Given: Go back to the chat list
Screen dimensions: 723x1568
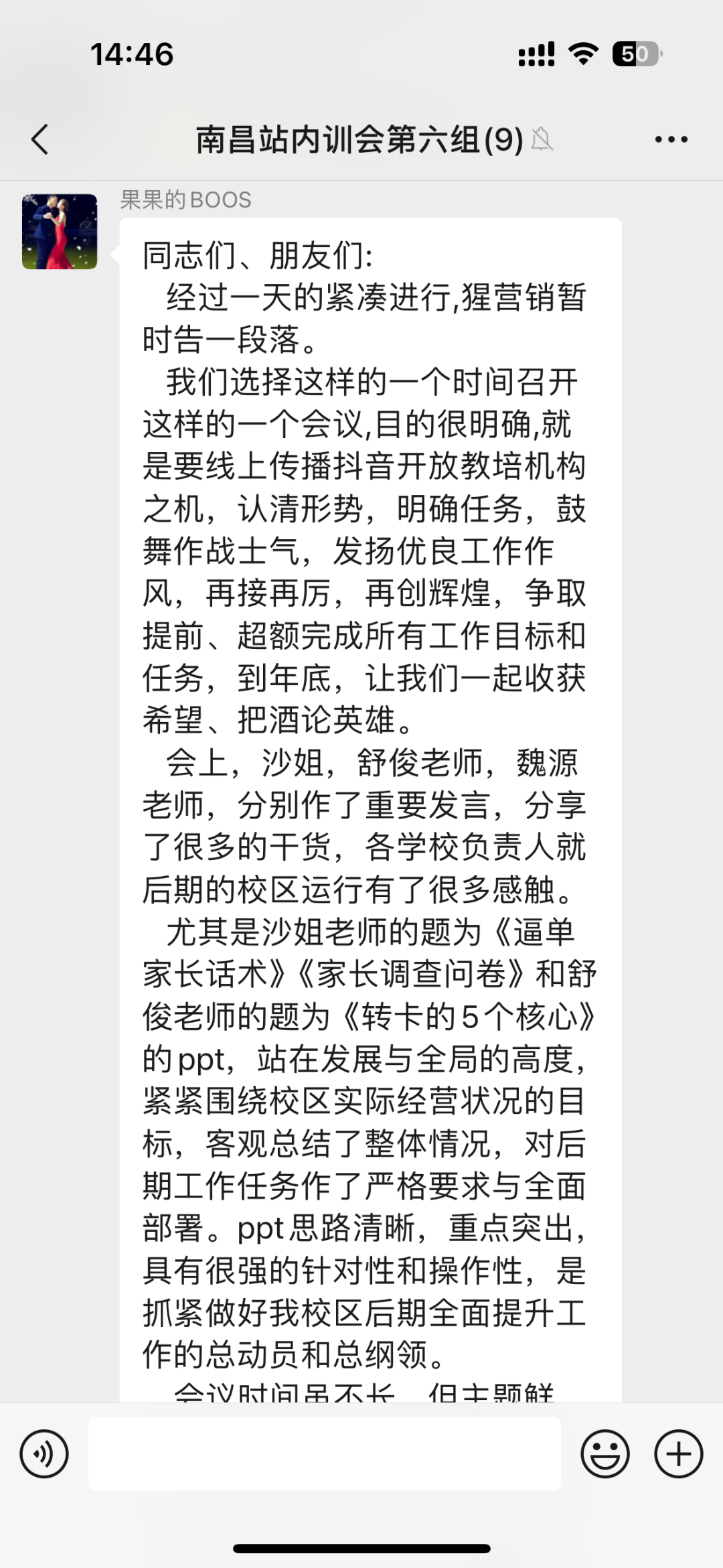Looking at the screenshot, I should click(40, 139).
